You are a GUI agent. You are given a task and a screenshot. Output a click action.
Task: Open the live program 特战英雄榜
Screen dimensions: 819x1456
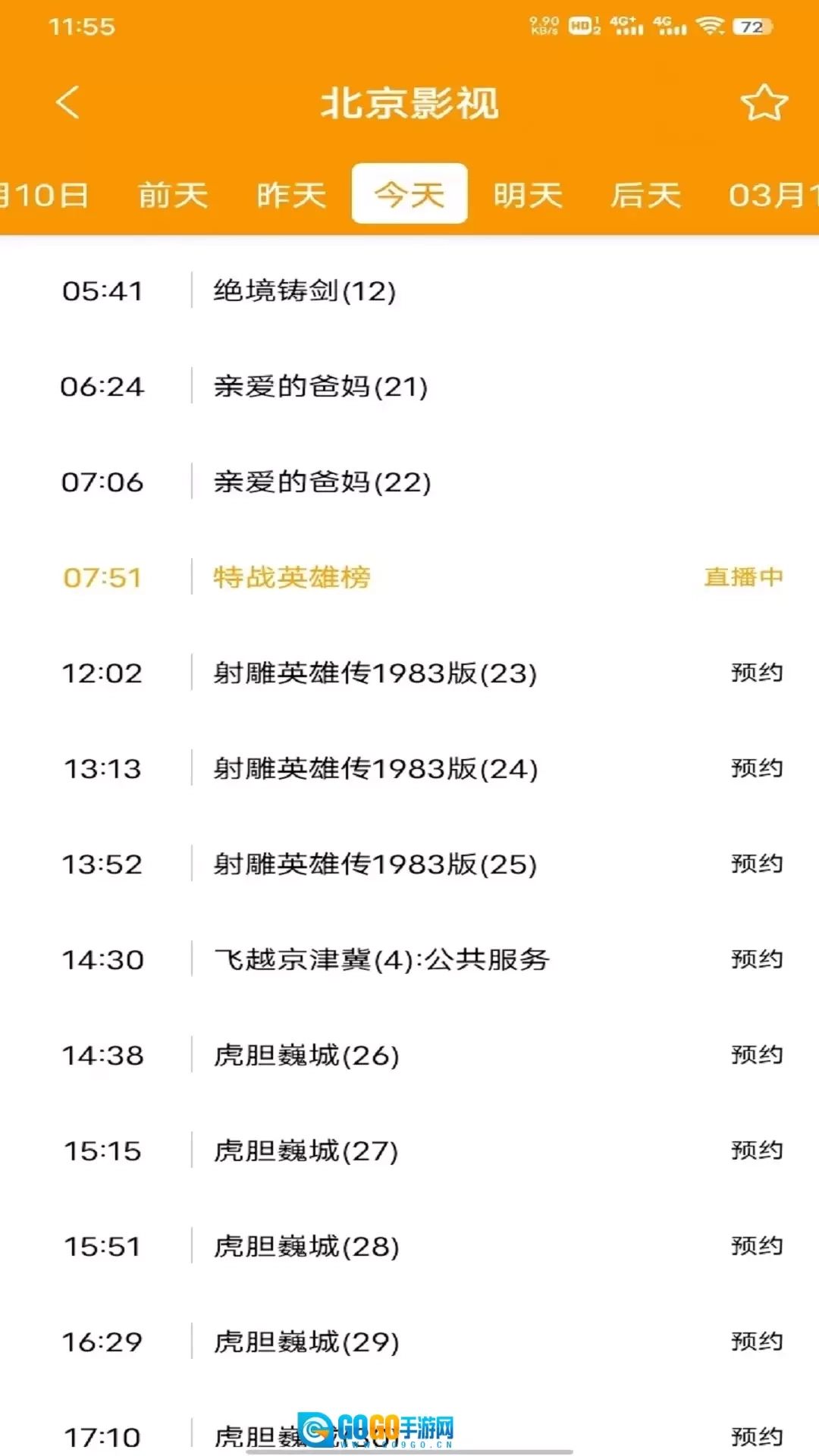[x=292, y=578]
